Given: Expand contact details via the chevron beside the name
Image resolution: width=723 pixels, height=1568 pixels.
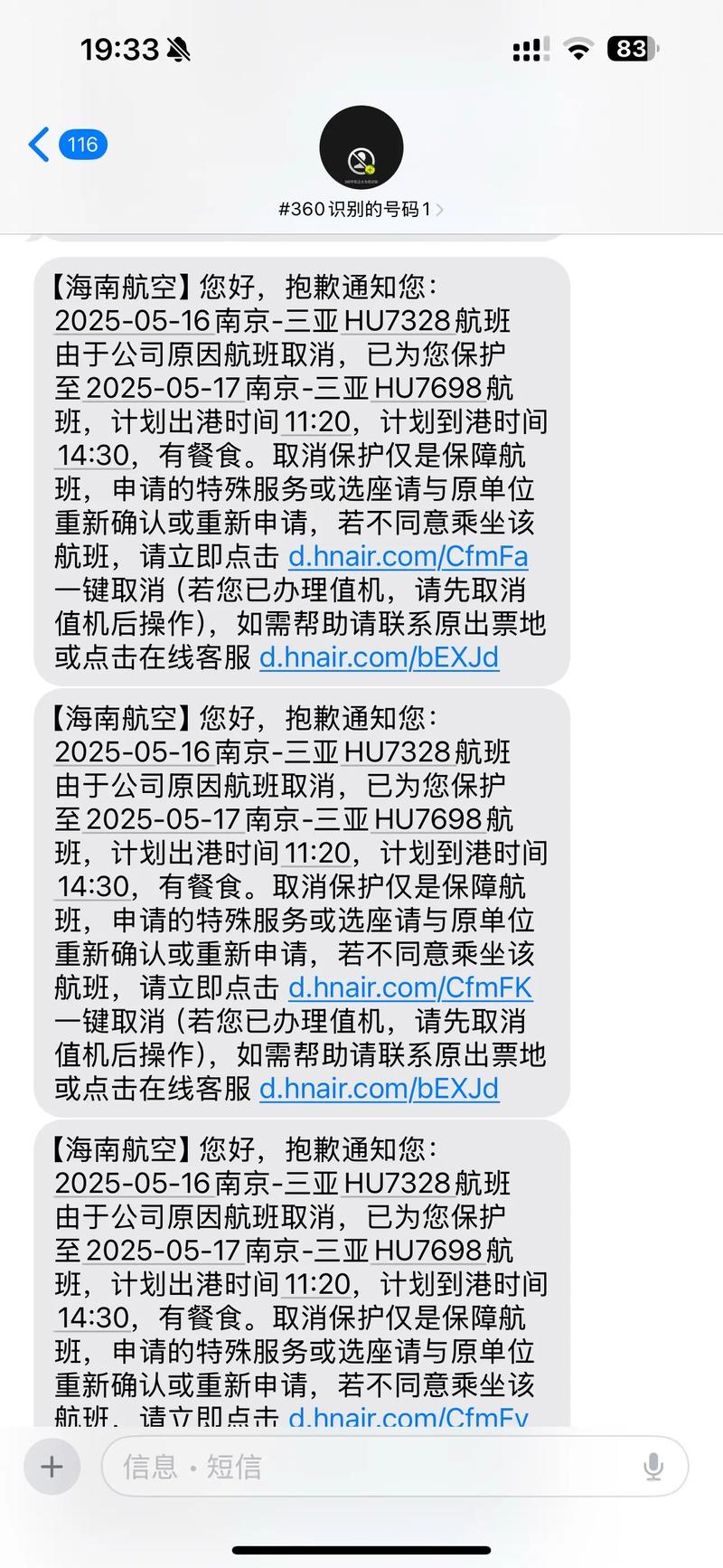Looking at the screenshot, I should click(x=442, y=207).
